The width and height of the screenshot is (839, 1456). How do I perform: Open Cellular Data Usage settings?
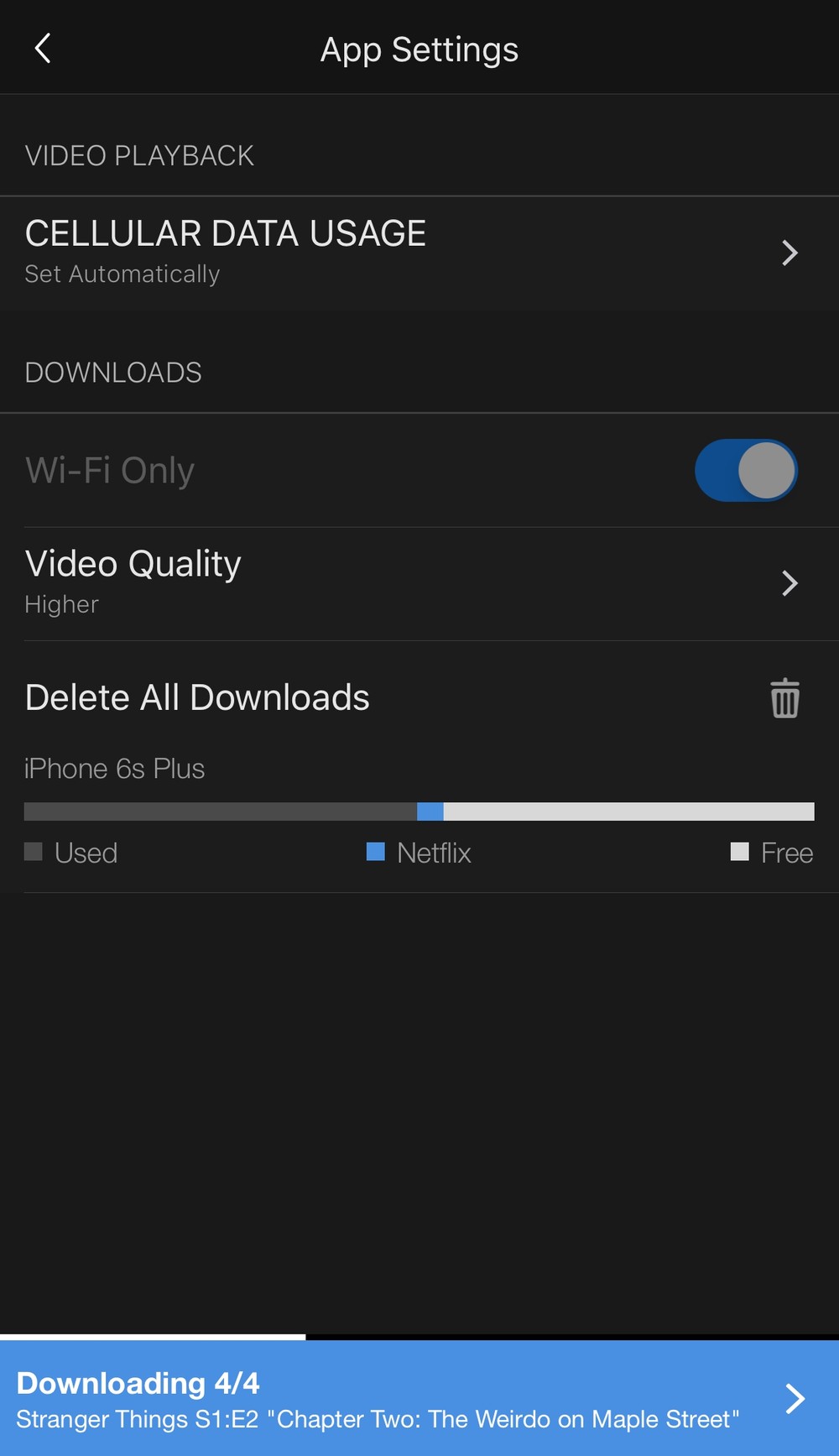click(419, 253)
